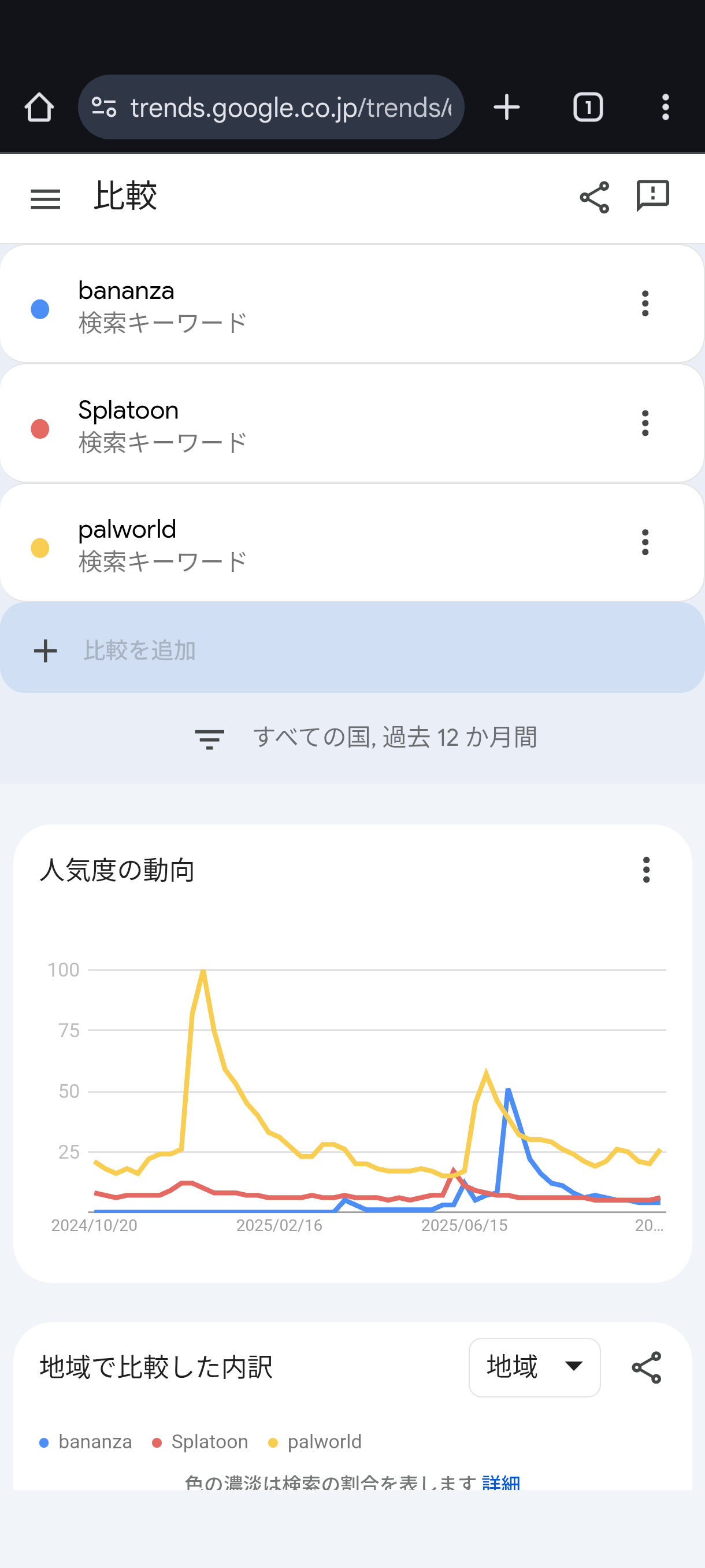Screen dimensions: 705x1568
Task: Open the 詳細 link
Action: point(500,1483)
